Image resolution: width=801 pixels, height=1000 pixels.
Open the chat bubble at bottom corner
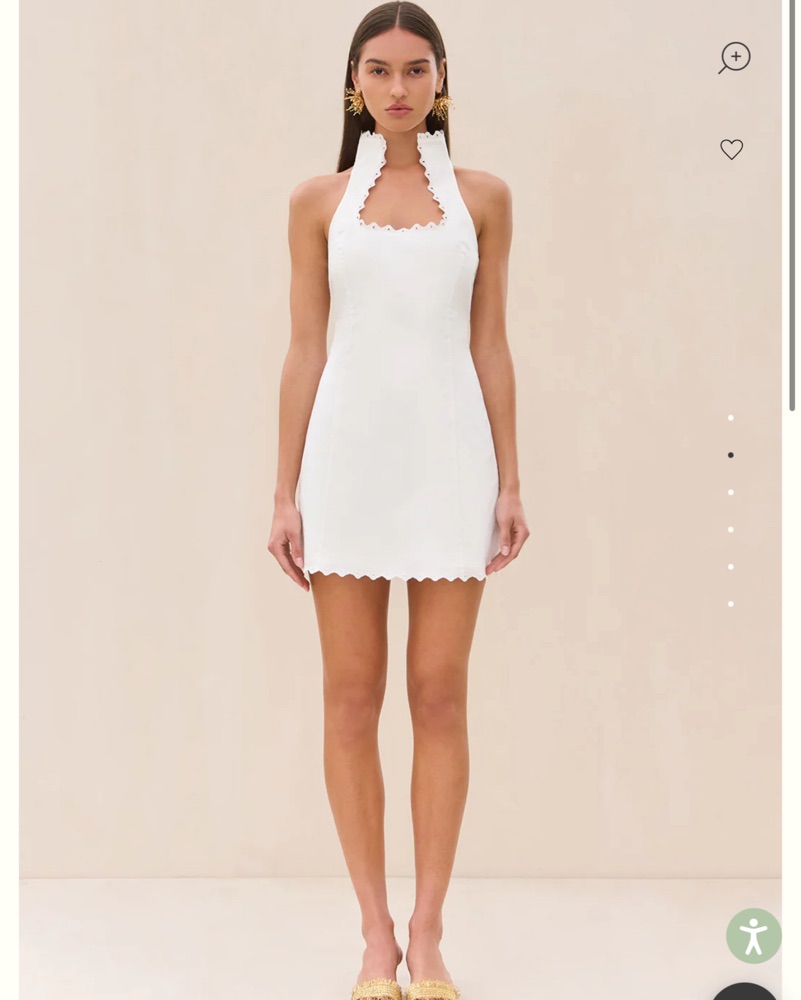coord(745,991)
